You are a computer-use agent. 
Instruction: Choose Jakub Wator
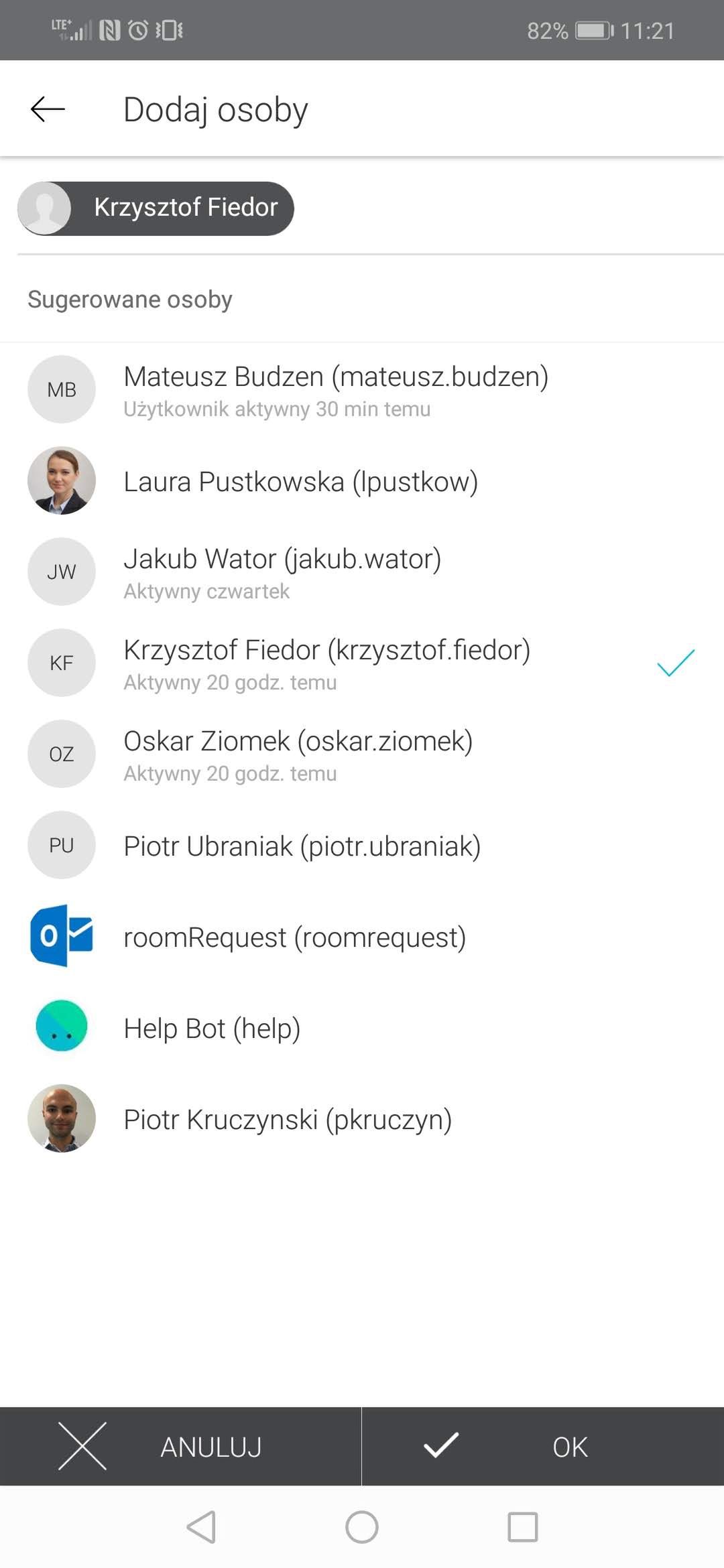point(362,572)
